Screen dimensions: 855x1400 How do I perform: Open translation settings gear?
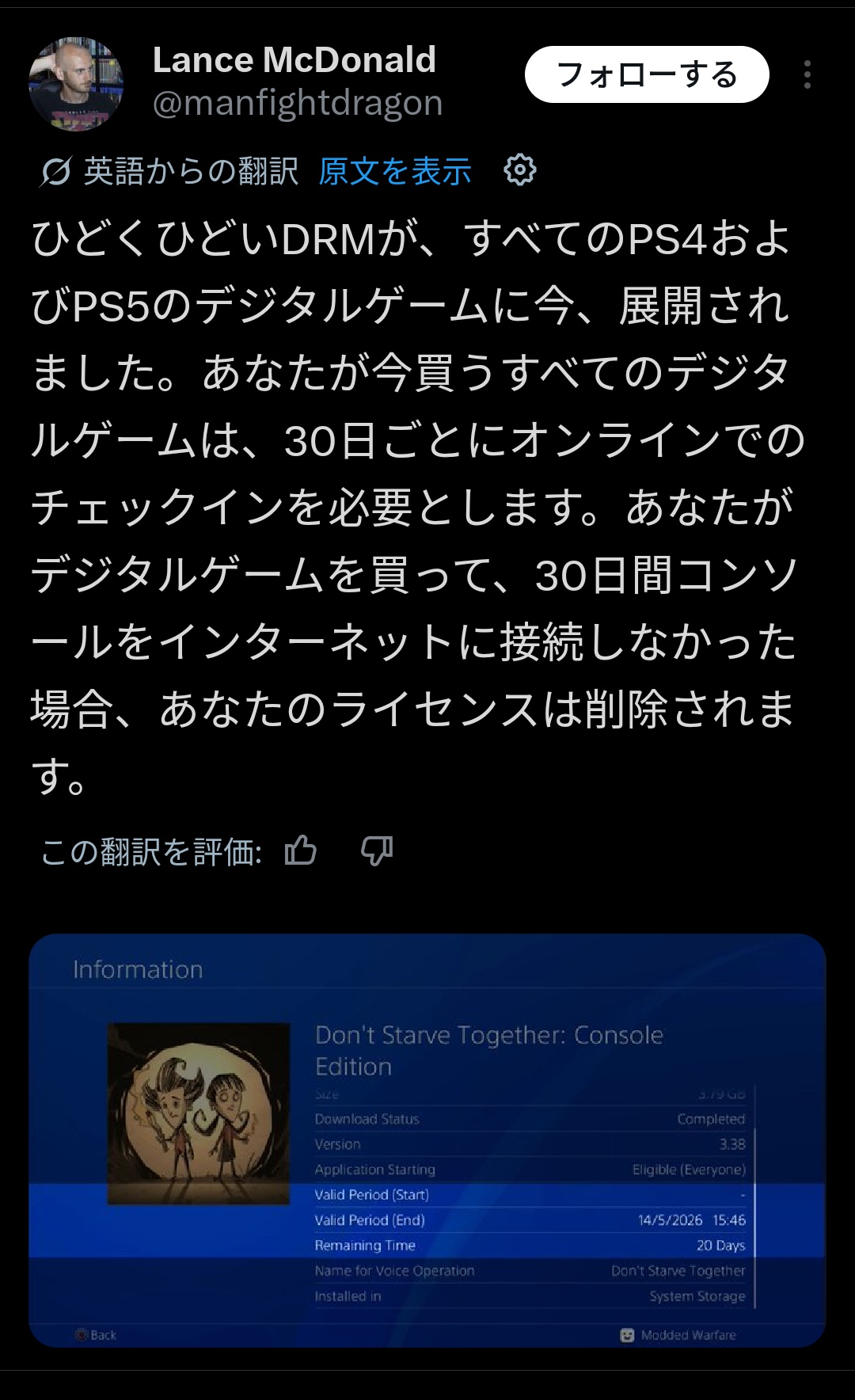pyautogui.click(x=520, y=170)
